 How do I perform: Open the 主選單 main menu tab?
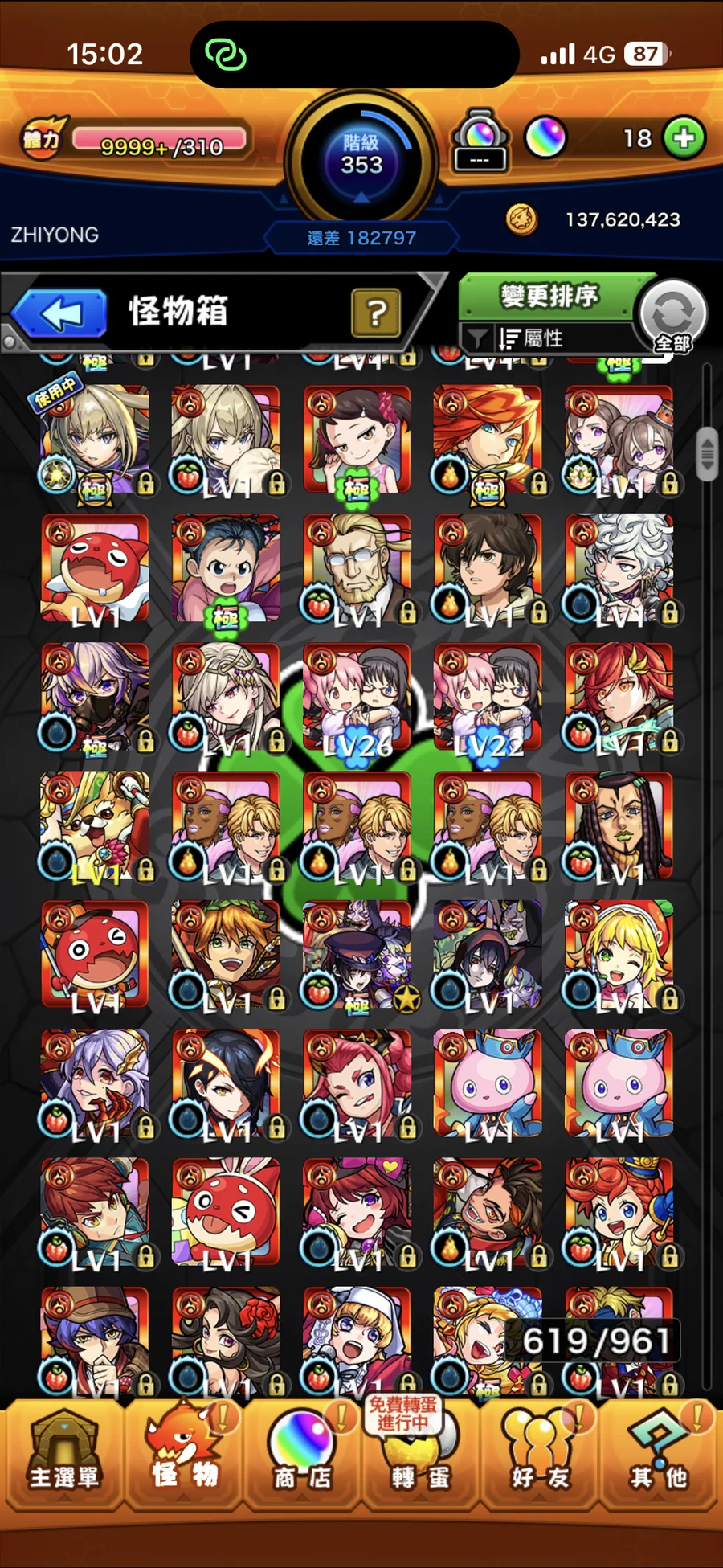[x=63, y=1455]
